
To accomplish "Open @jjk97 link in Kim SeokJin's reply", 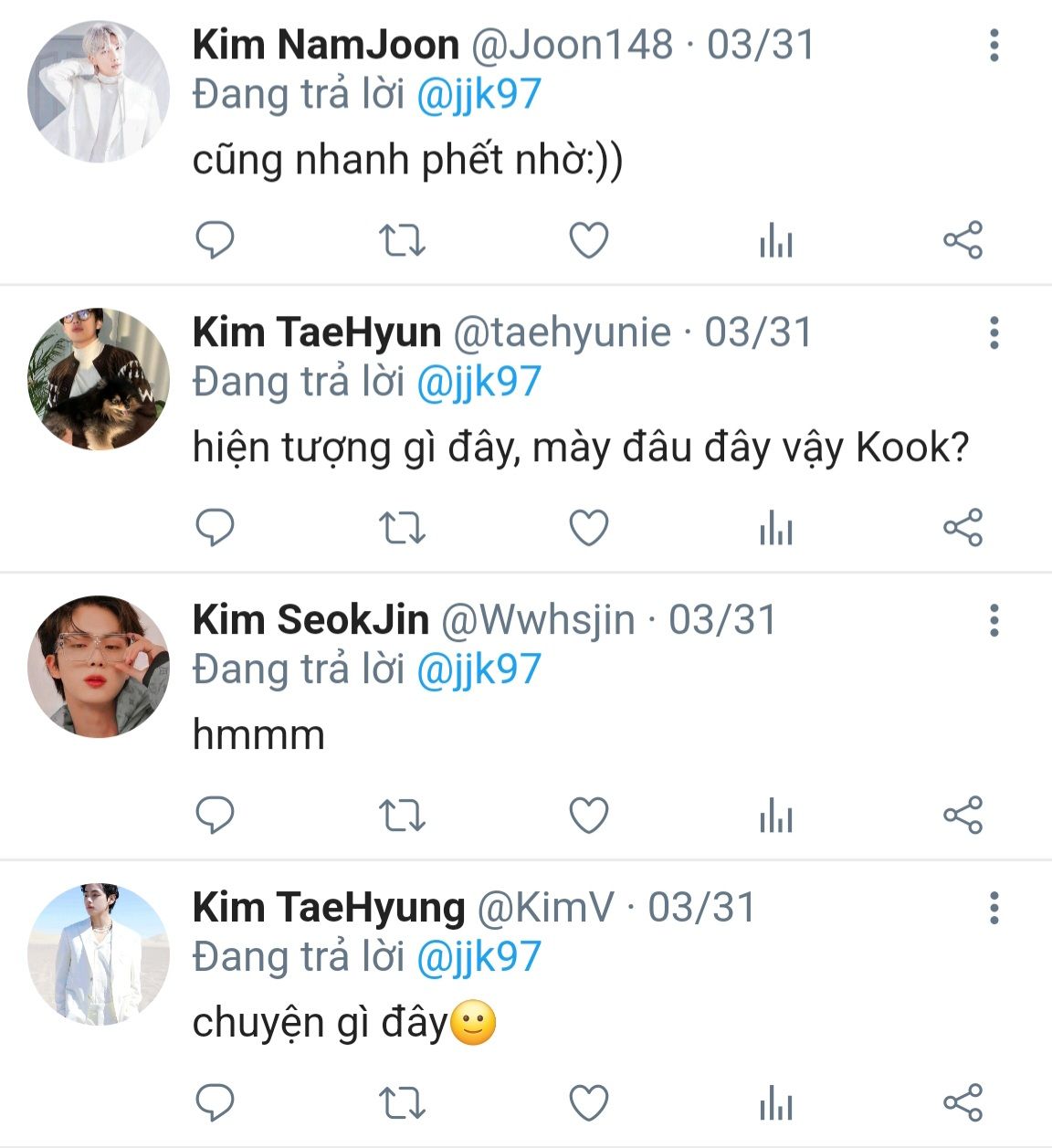I will 479,669.
